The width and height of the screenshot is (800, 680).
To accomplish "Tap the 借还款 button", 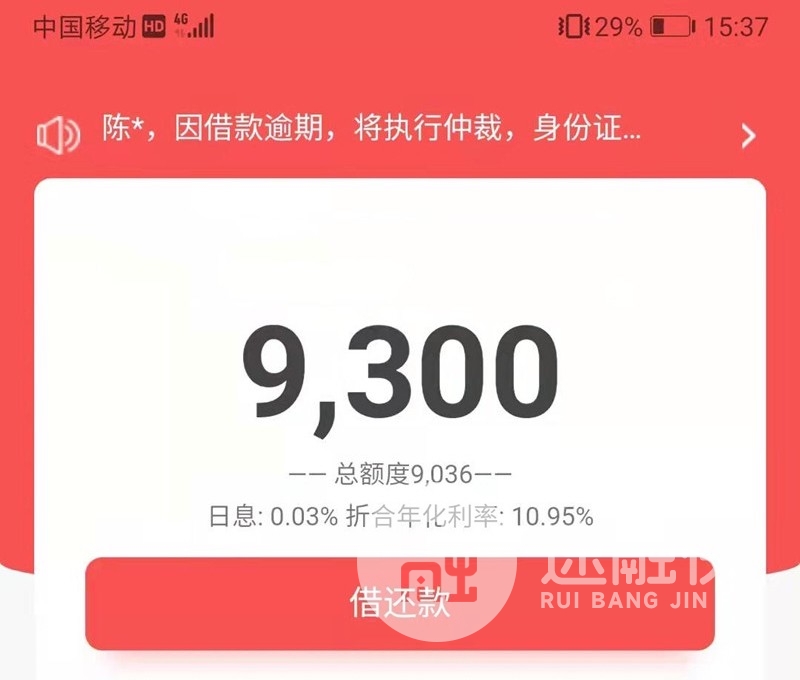I will (399, 603).
